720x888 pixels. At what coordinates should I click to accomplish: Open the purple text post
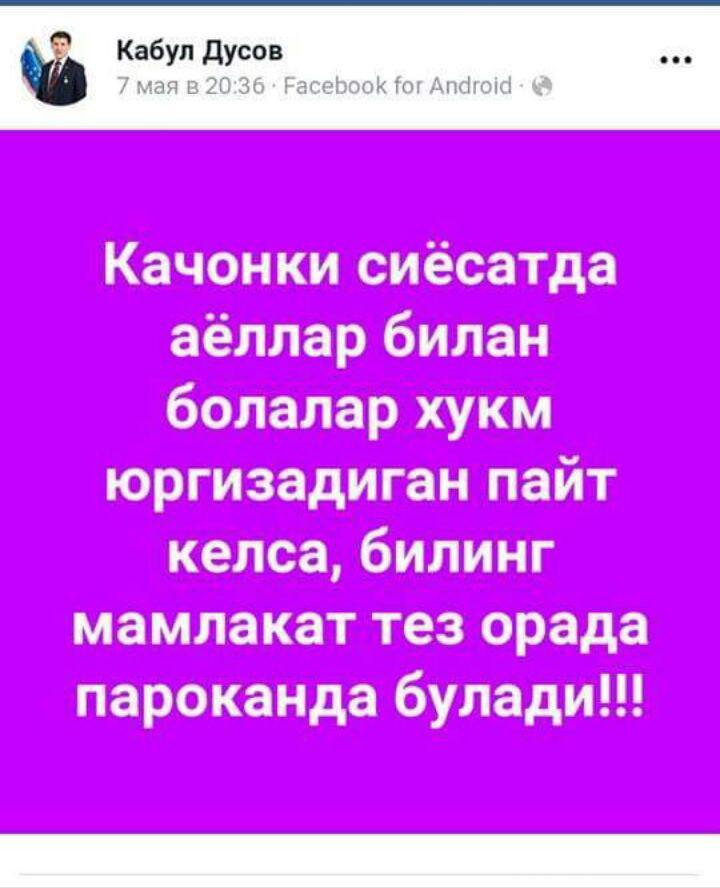tap(360, 480)
